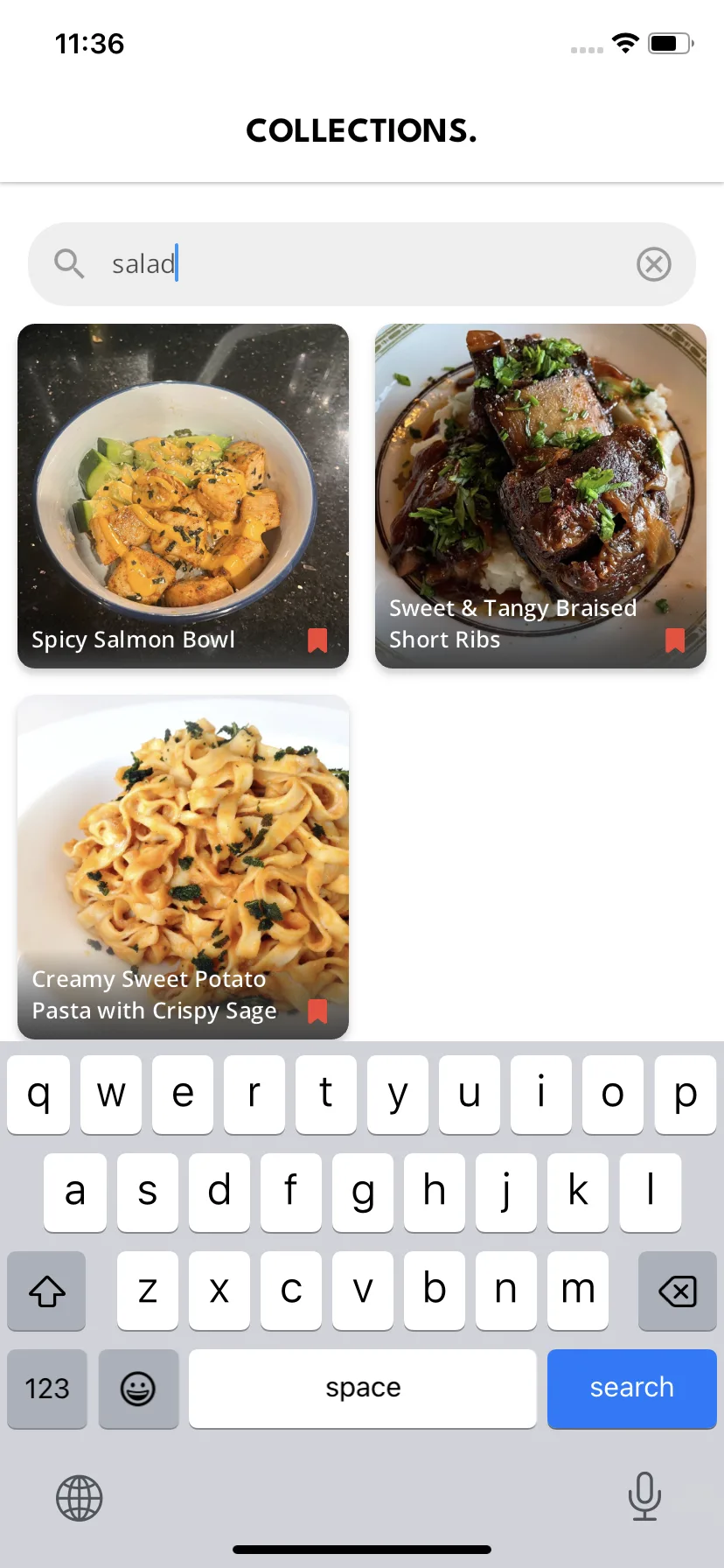The height and width of the screenshot is (1568, 724).
Task: Start dictation with the microphone key
Action: (644, 1496)
